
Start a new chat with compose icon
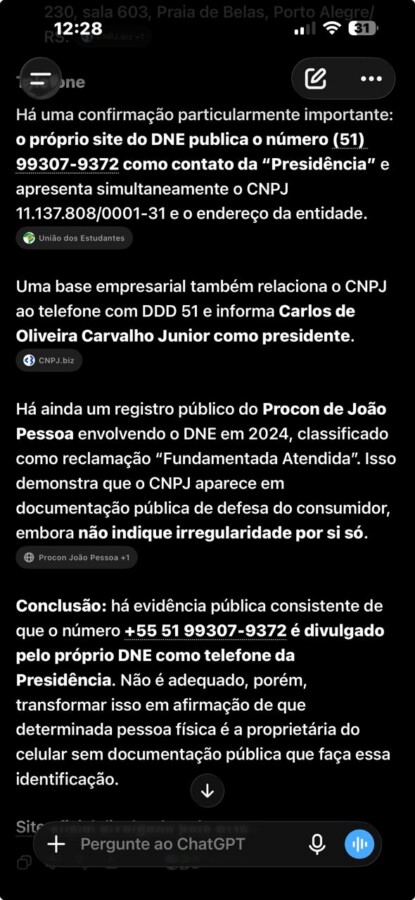click(x=316, y=79)
